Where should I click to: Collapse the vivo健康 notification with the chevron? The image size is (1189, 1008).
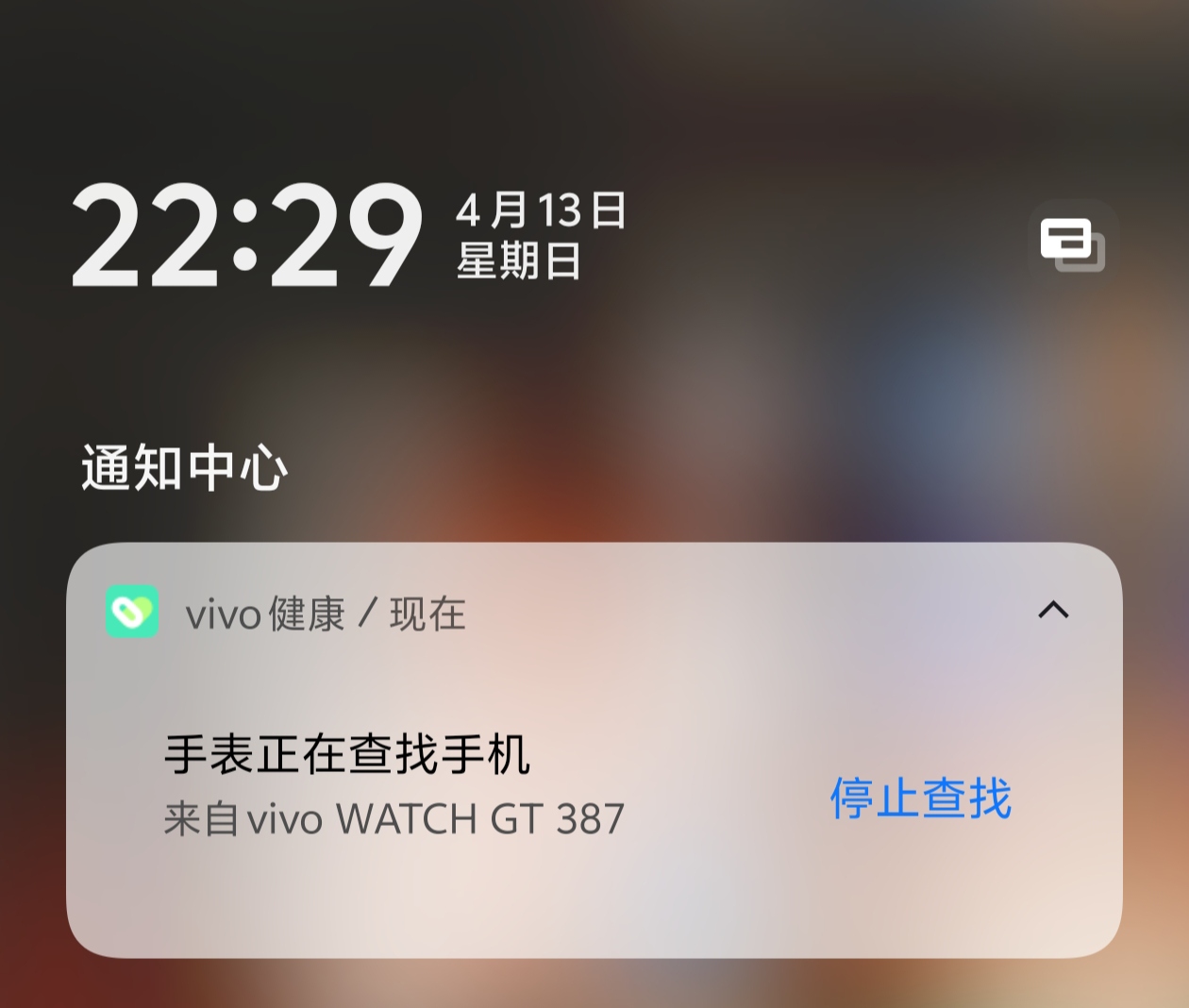point(1053,610)
